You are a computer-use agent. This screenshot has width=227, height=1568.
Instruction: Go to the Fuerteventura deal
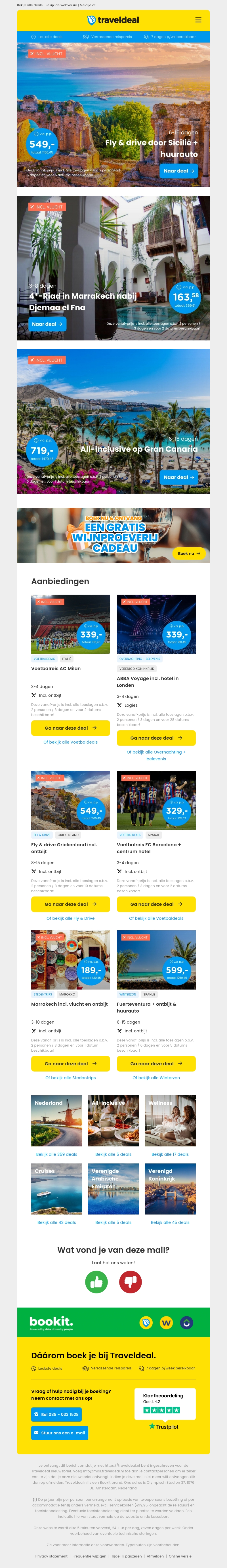pyautogui.click(x=156, y=1063)
